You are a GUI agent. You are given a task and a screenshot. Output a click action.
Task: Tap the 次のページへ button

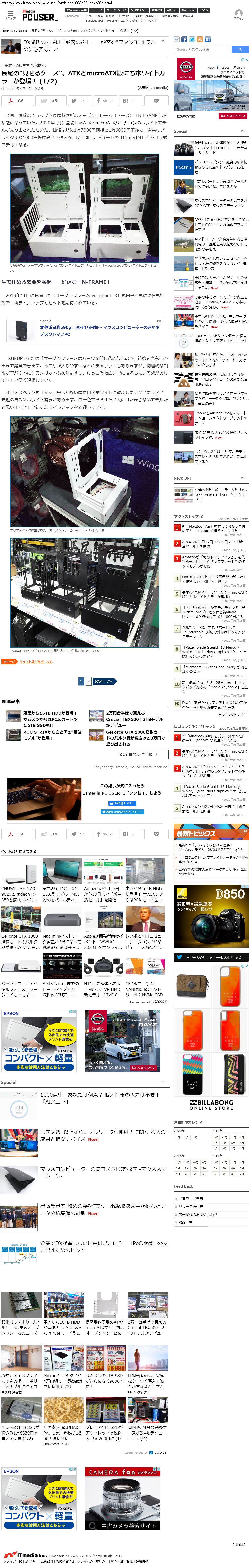click(104, 681)
